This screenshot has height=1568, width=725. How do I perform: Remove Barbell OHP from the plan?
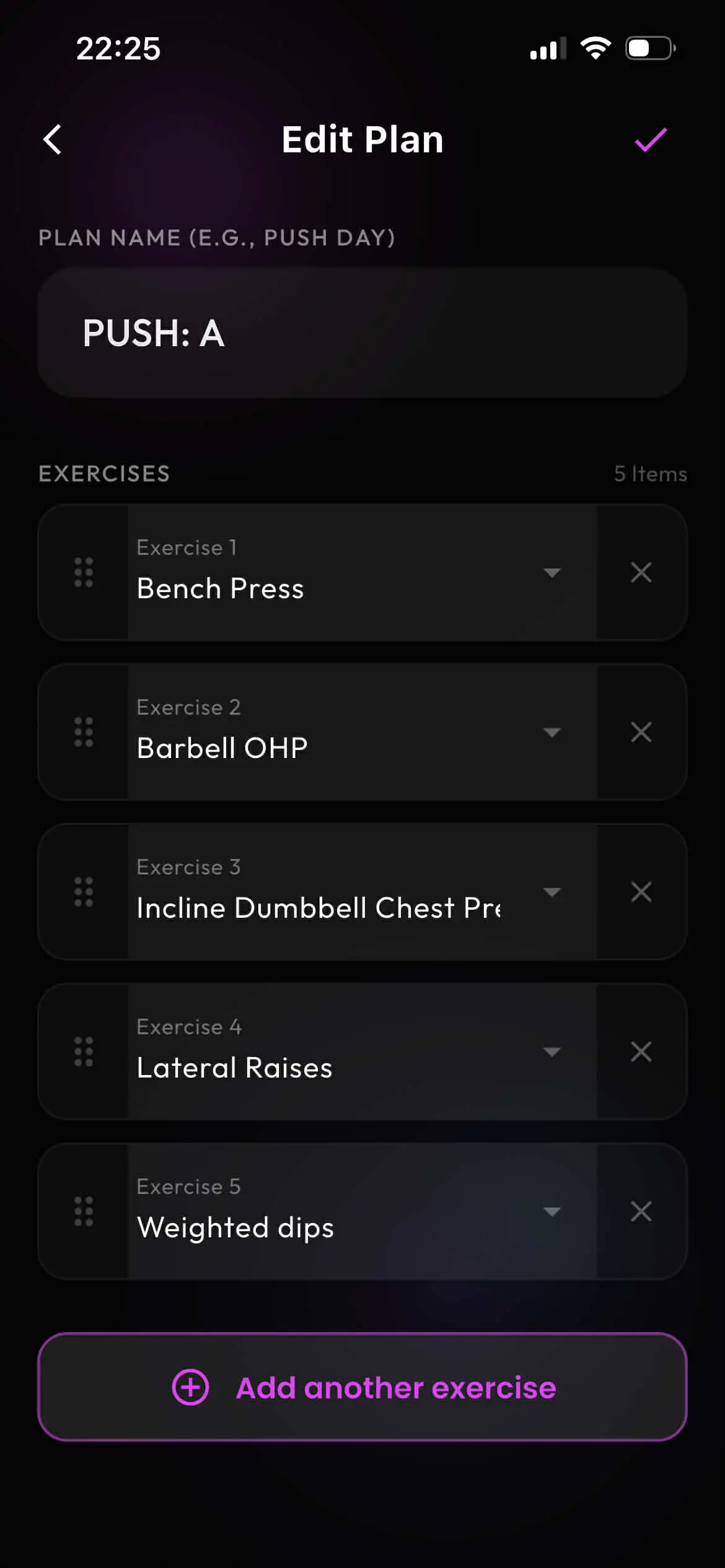pyautogui.click(x=641, y=733)
